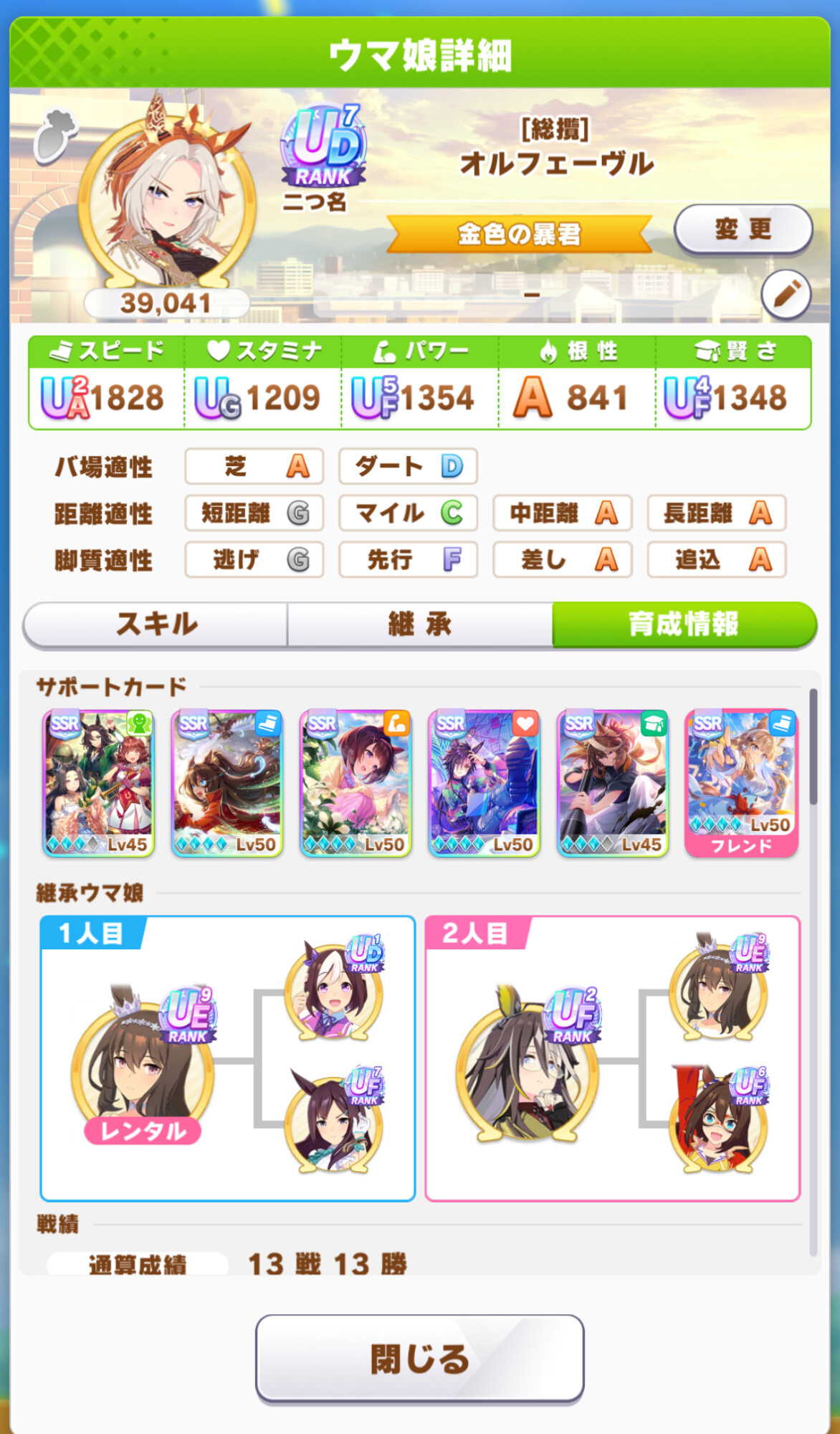The width and height of the screenshot is (840, 1434).
Task: Open the power-type Lv50 support card
Action: click(x=355, y=783)
